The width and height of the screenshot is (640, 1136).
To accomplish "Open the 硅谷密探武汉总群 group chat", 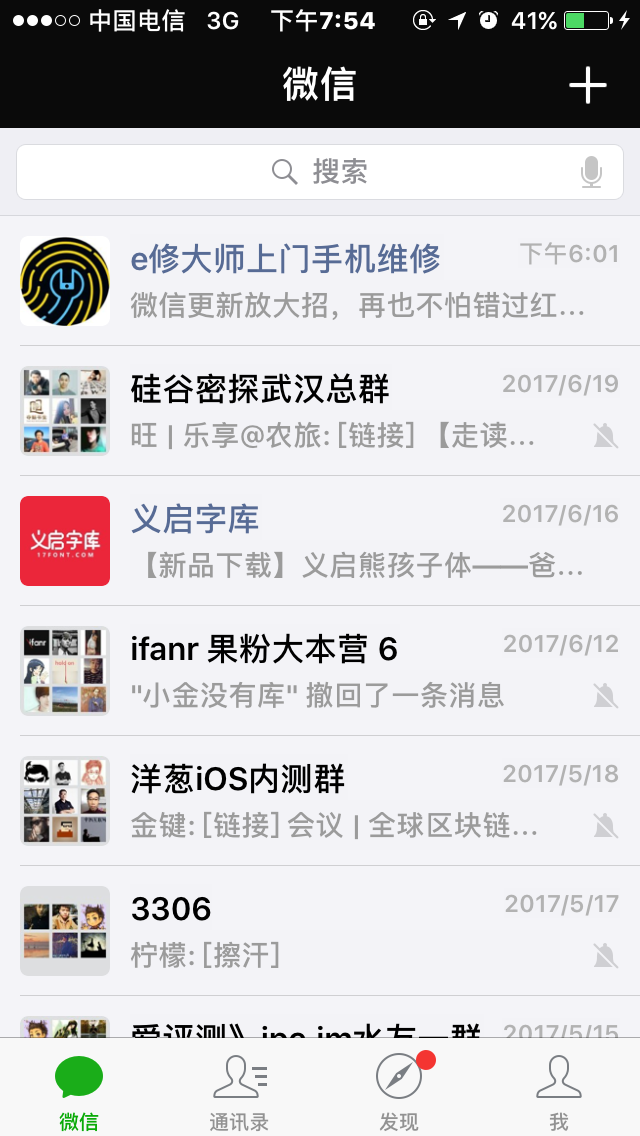I will [x=320, y=410].
